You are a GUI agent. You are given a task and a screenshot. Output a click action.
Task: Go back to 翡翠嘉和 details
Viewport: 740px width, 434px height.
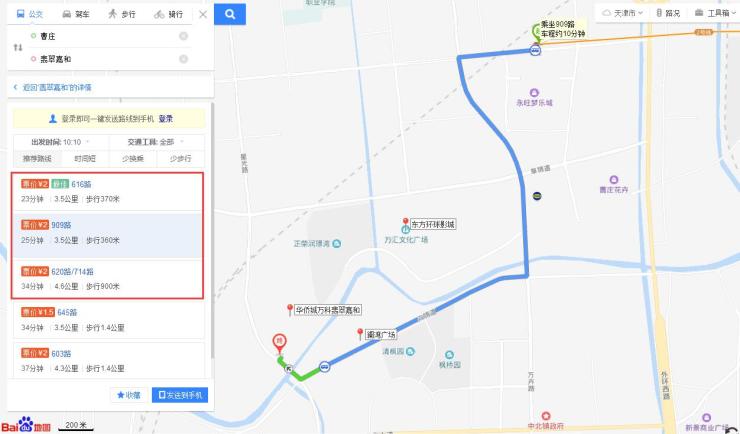[55, 88]
